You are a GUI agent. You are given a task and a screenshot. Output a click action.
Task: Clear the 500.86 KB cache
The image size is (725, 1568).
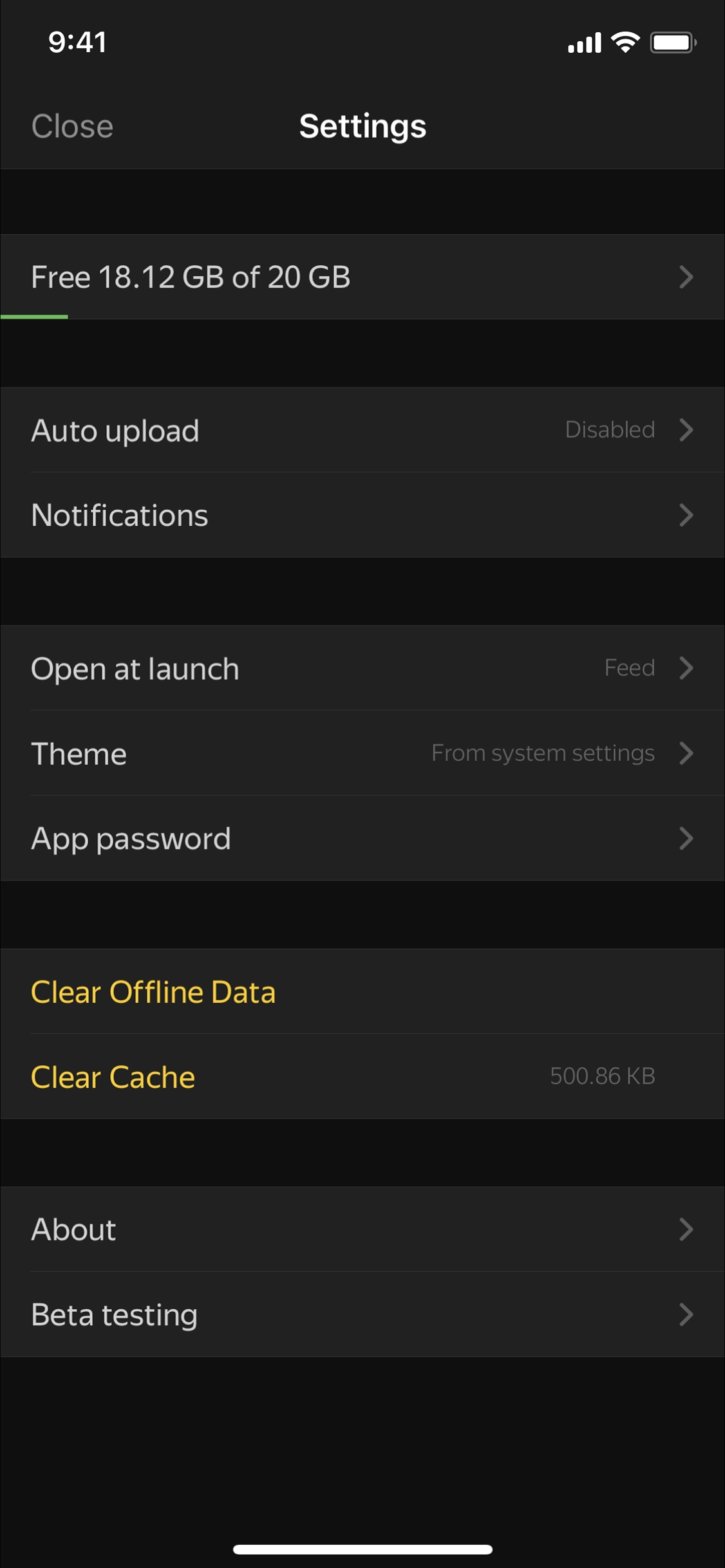[113, 1077]
